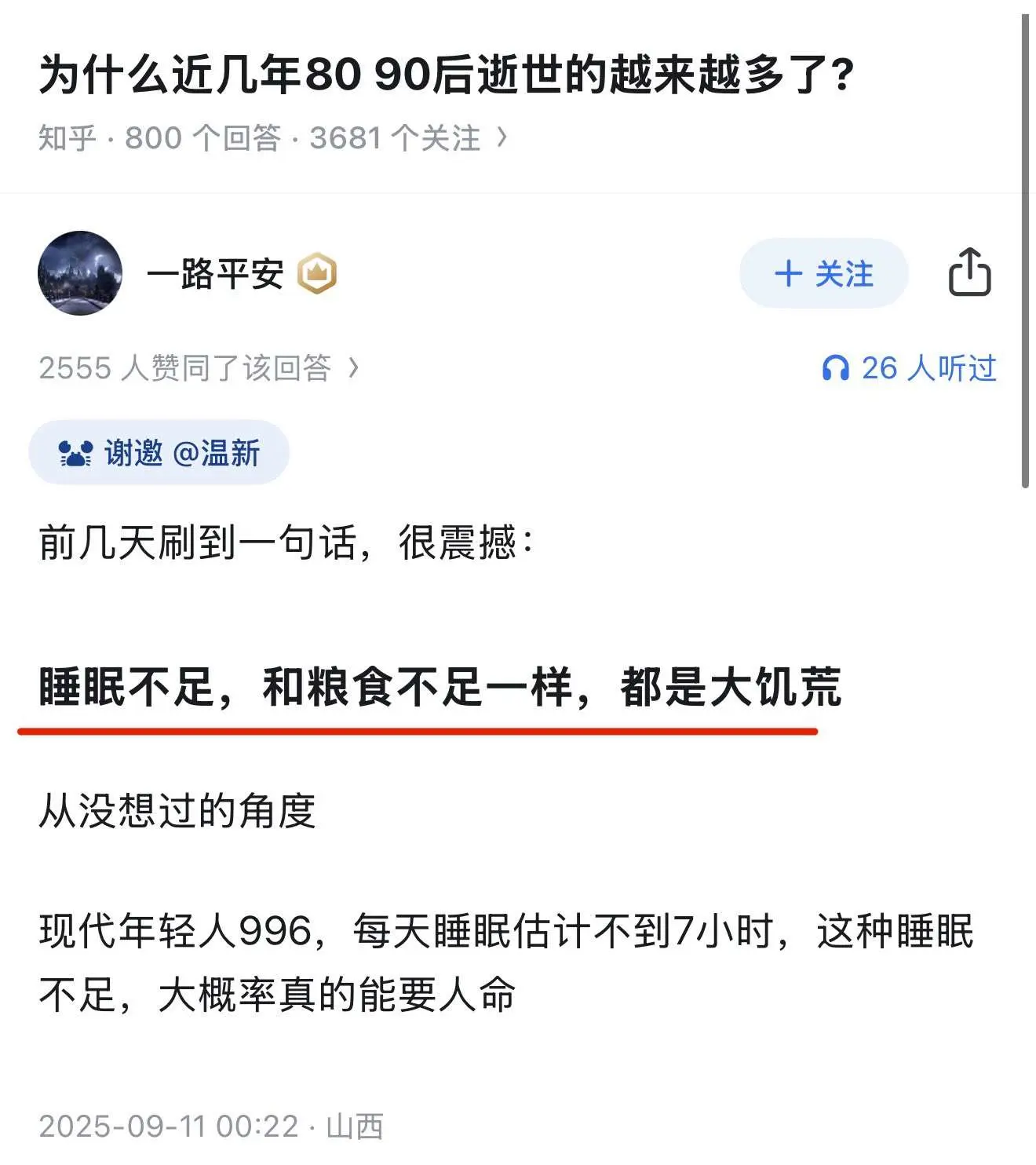Share this answer via share icon
This screenshot has width=1036, height=1165.
click(969, 272)
